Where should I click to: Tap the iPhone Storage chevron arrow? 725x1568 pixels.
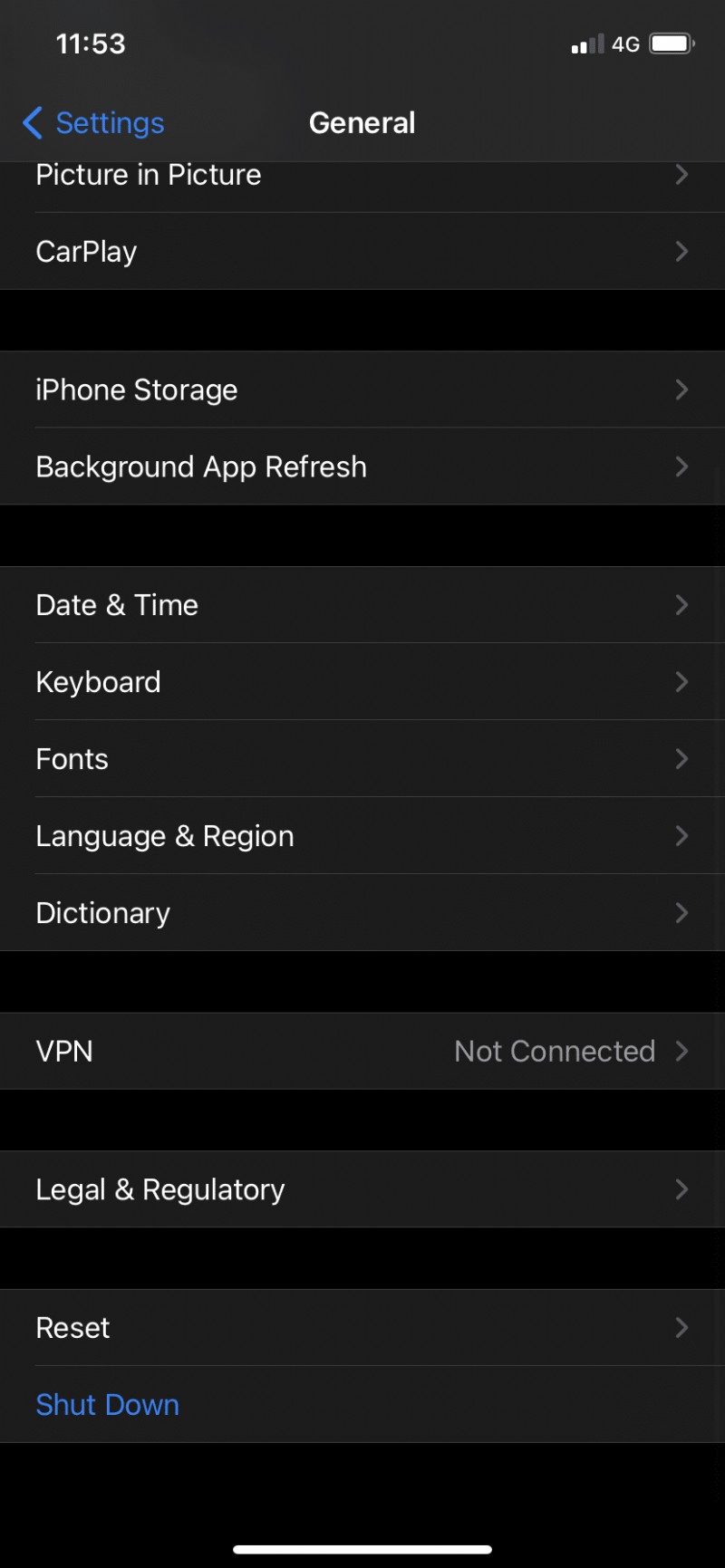pos(682,390)
